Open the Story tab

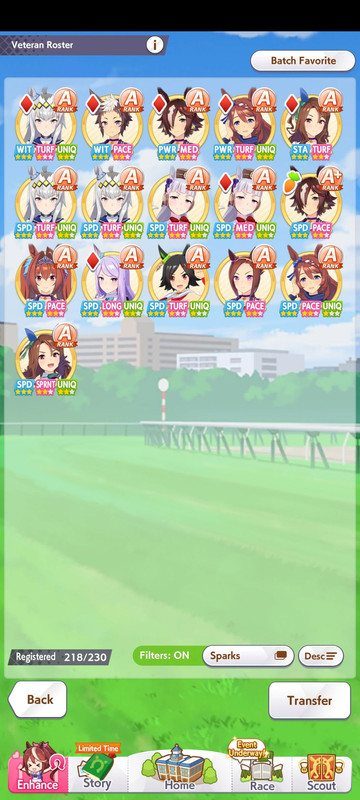coord(97,770)
